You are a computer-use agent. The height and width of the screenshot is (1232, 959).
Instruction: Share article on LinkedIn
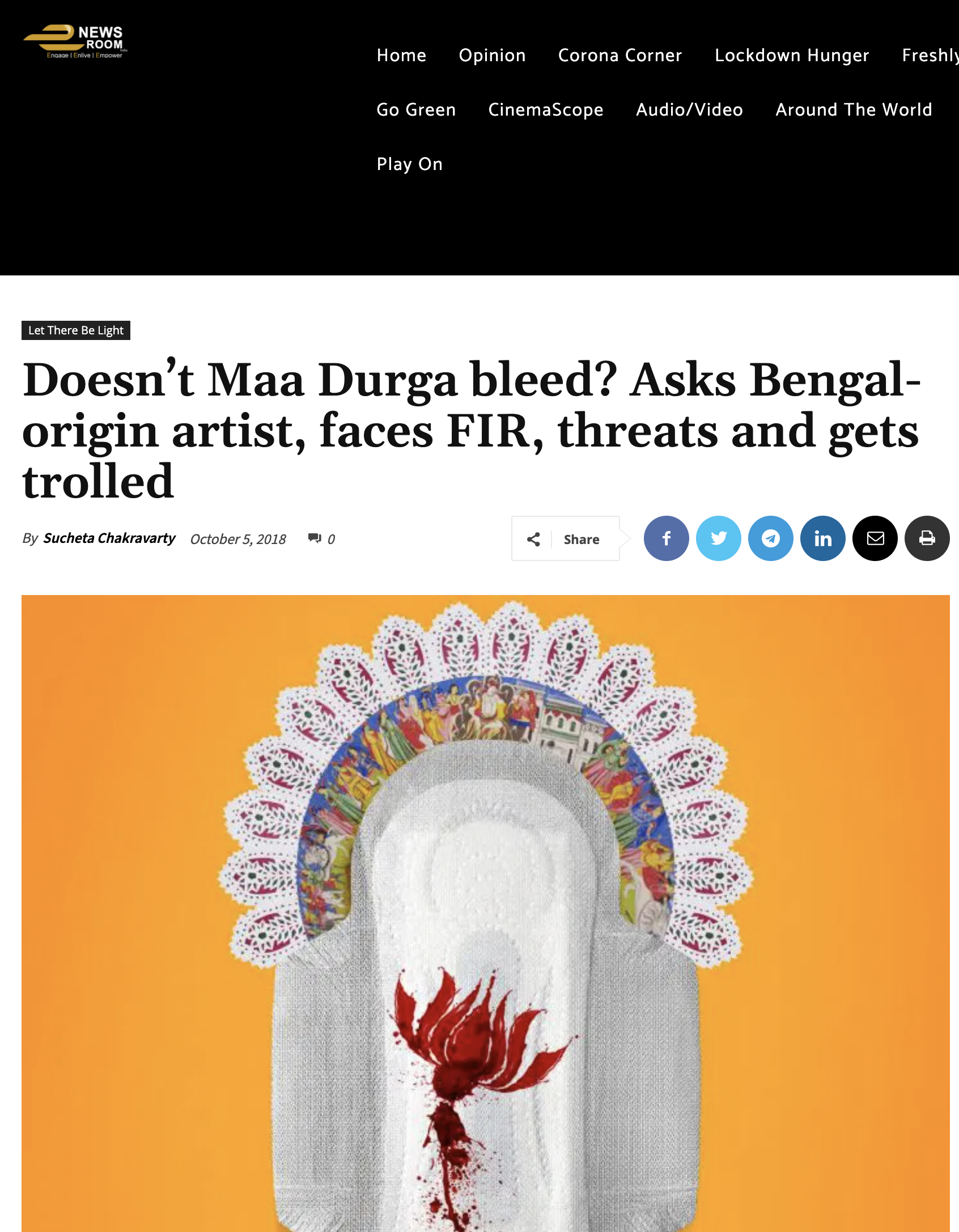coord(822,538)
